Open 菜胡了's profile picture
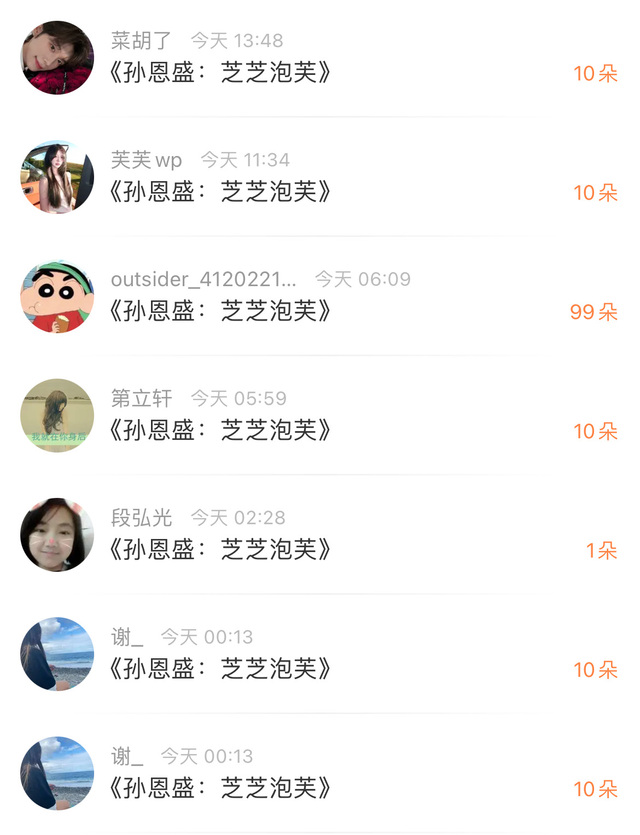 click(57, 58)
